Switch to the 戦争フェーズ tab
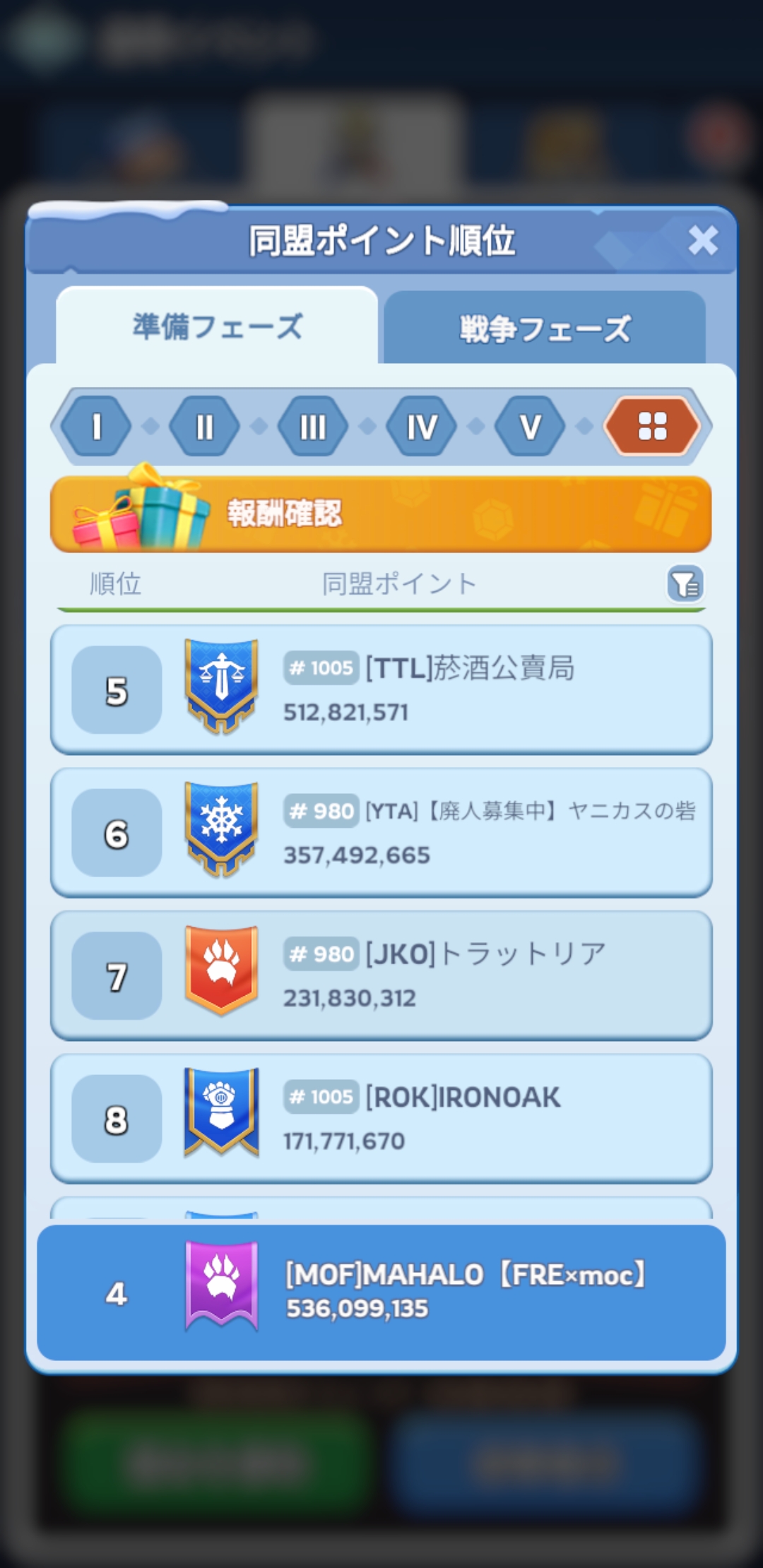The height and width of the screenshot is (1568, 763). click(545, 328)
